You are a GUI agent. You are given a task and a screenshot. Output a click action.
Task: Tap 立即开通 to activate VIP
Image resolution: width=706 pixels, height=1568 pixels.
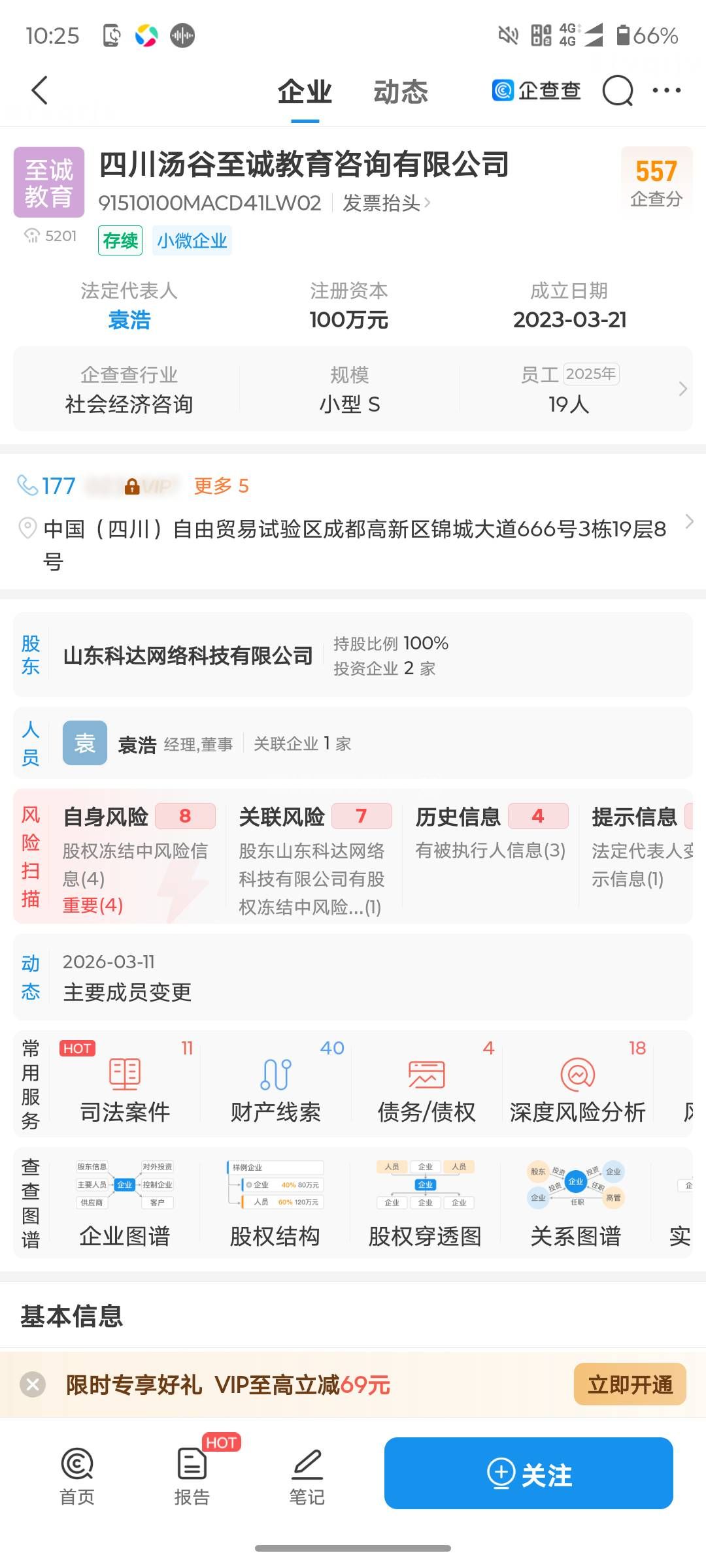(x=630, y=1384)
